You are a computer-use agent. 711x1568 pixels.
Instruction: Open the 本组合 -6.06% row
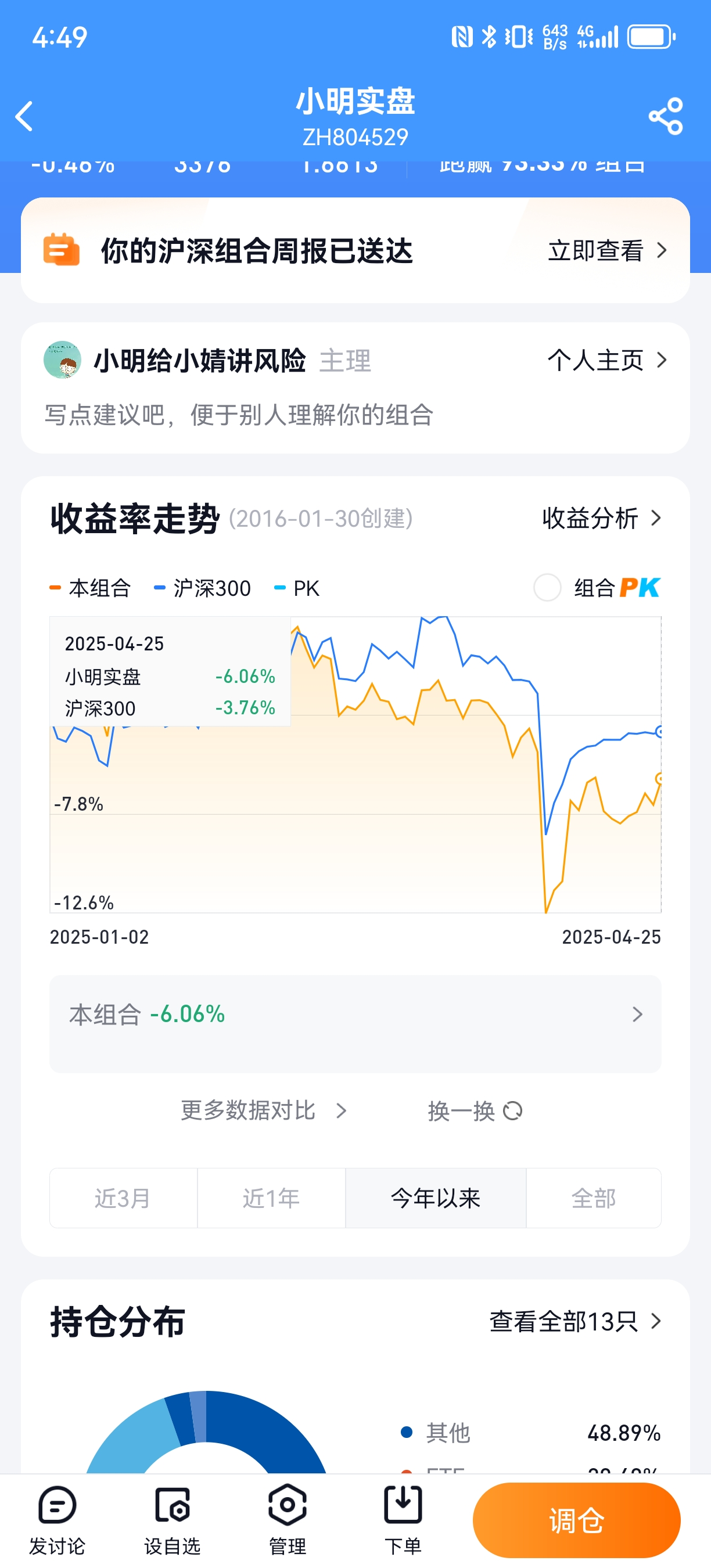coord(355,1014)
